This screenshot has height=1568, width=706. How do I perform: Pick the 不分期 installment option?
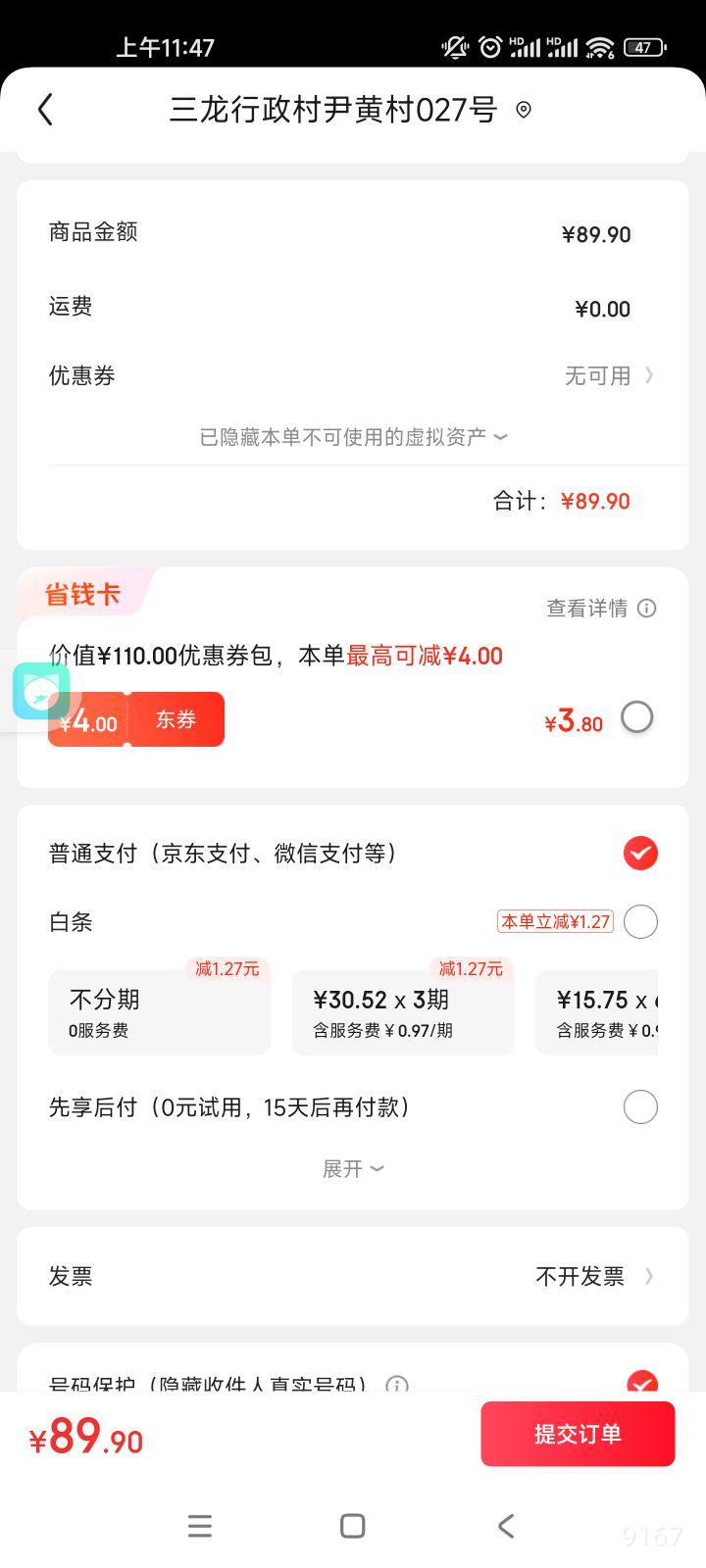click(x=160, y=1013)
